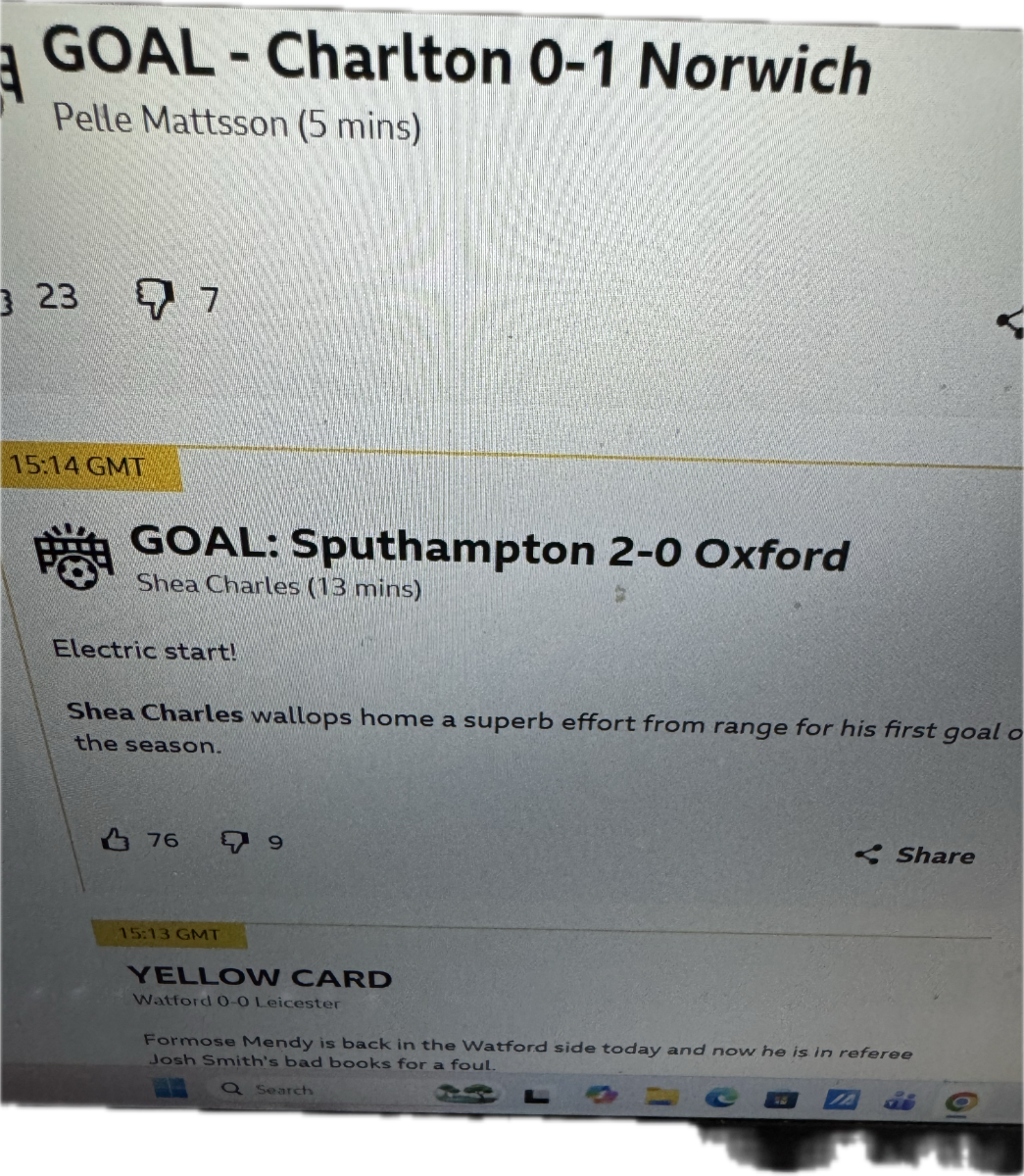The width and height of the screenshot is (1024, 1176).
Task: Open Microsoft Store from the taskbar
Action: pos(780,1100)
